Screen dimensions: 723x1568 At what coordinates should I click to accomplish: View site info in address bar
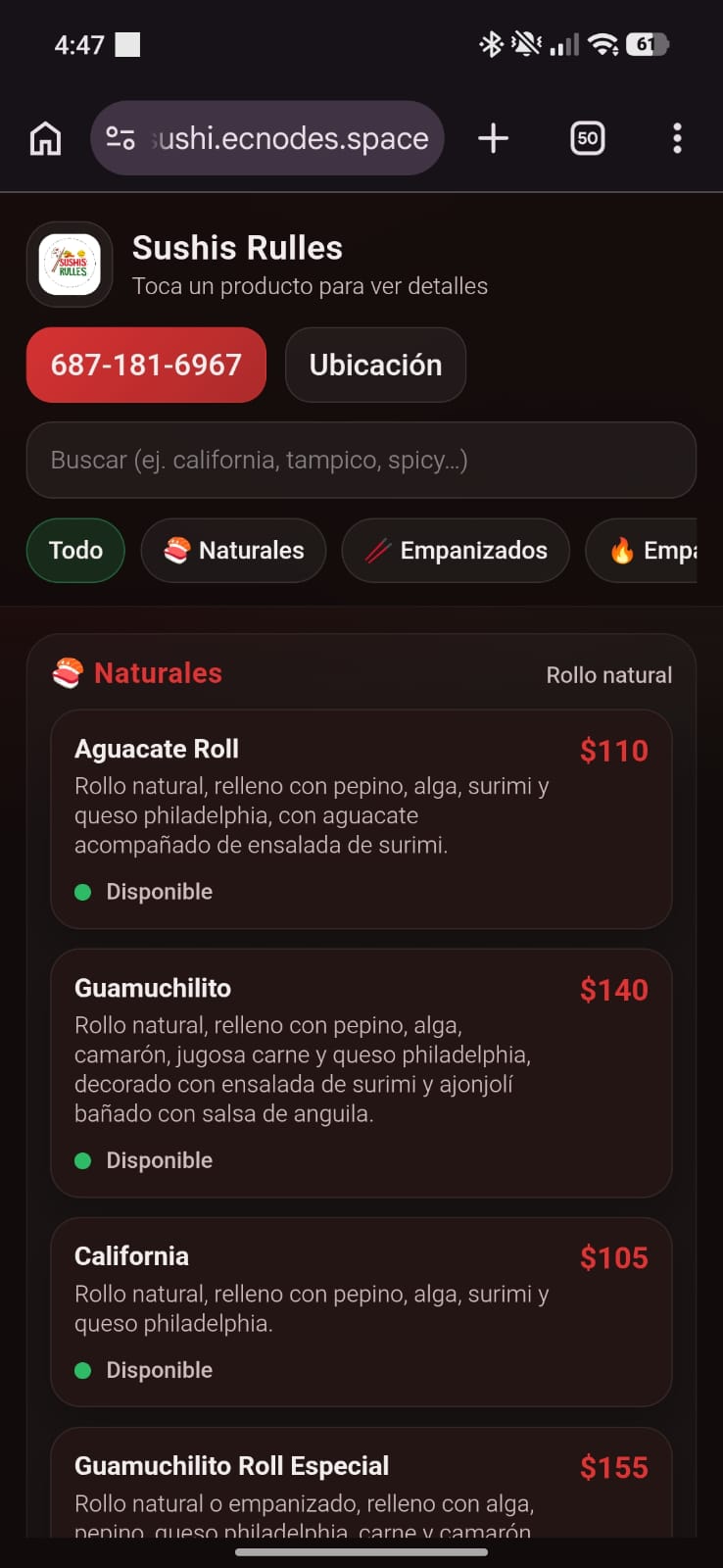120,138
